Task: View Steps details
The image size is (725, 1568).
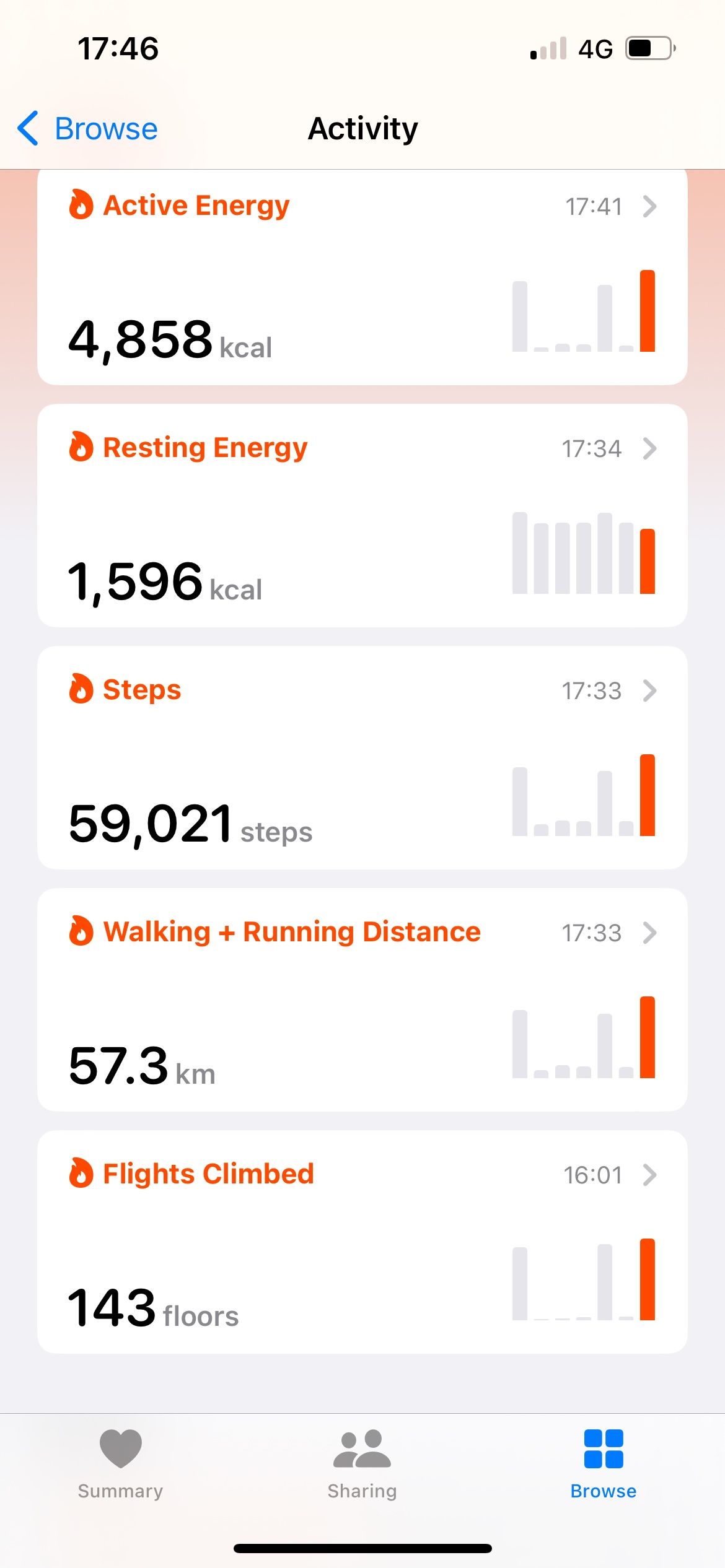Action: [362, 757]
